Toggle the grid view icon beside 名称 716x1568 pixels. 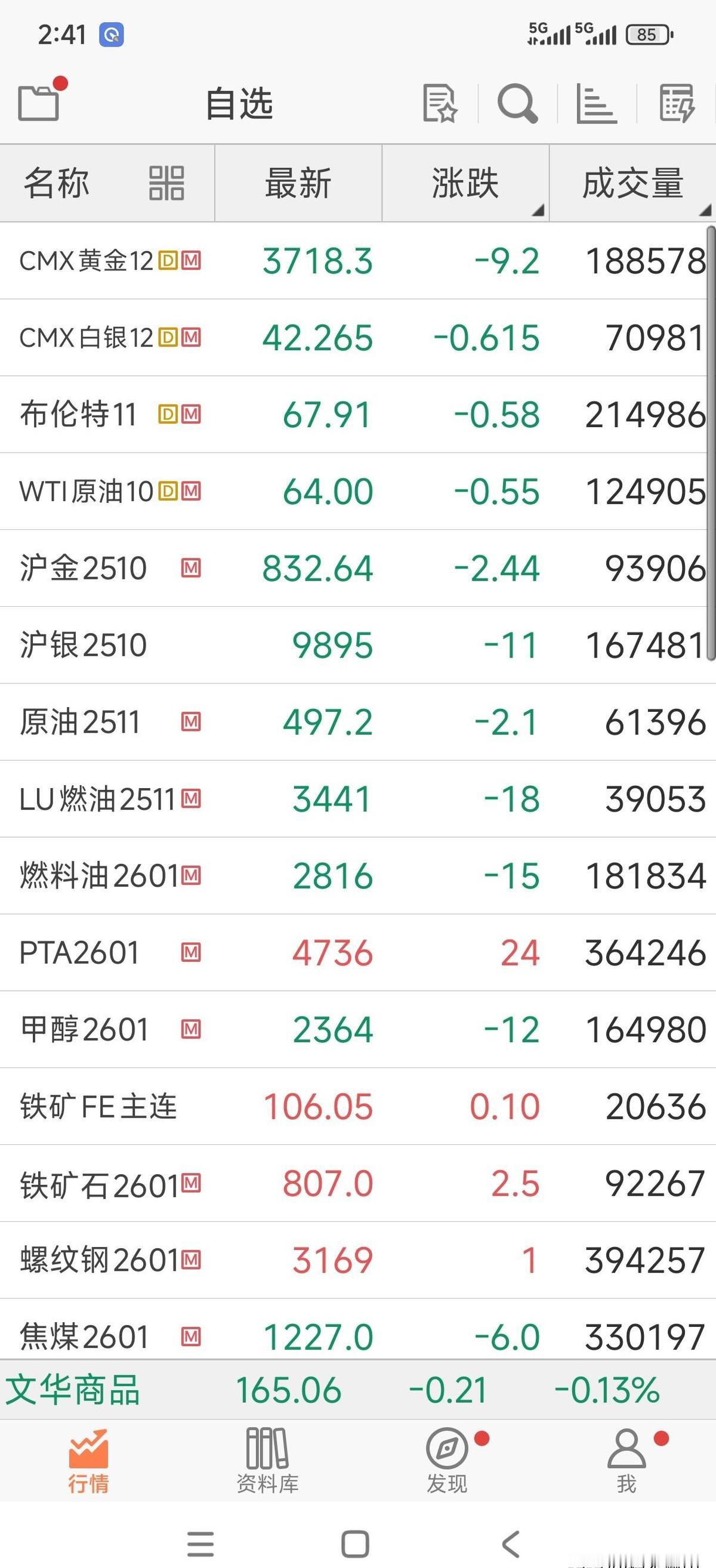(166, 183)
